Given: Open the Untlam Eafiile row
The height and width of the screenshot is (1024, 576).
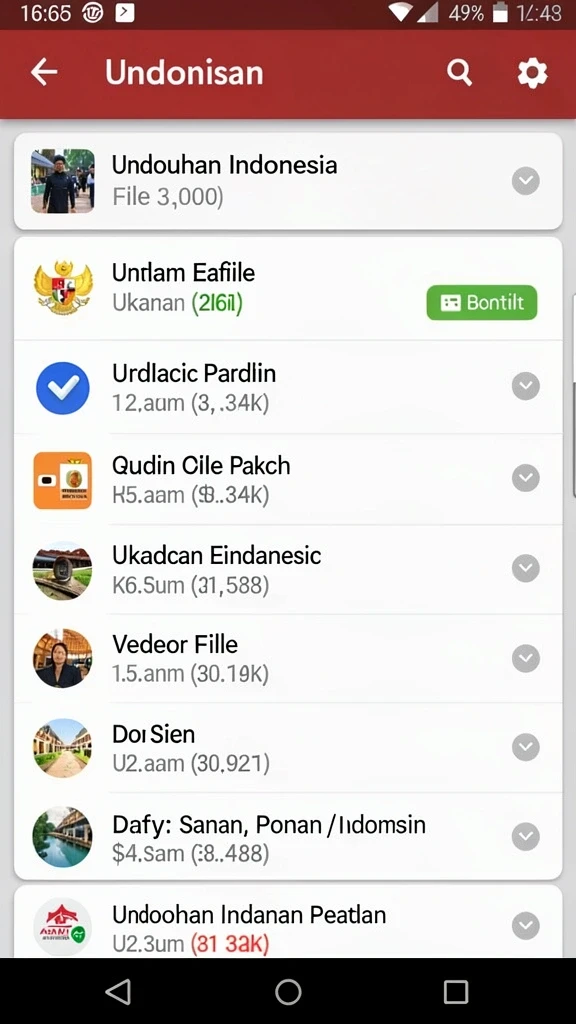Looking at the screenshot, I should tap(288, 288).
